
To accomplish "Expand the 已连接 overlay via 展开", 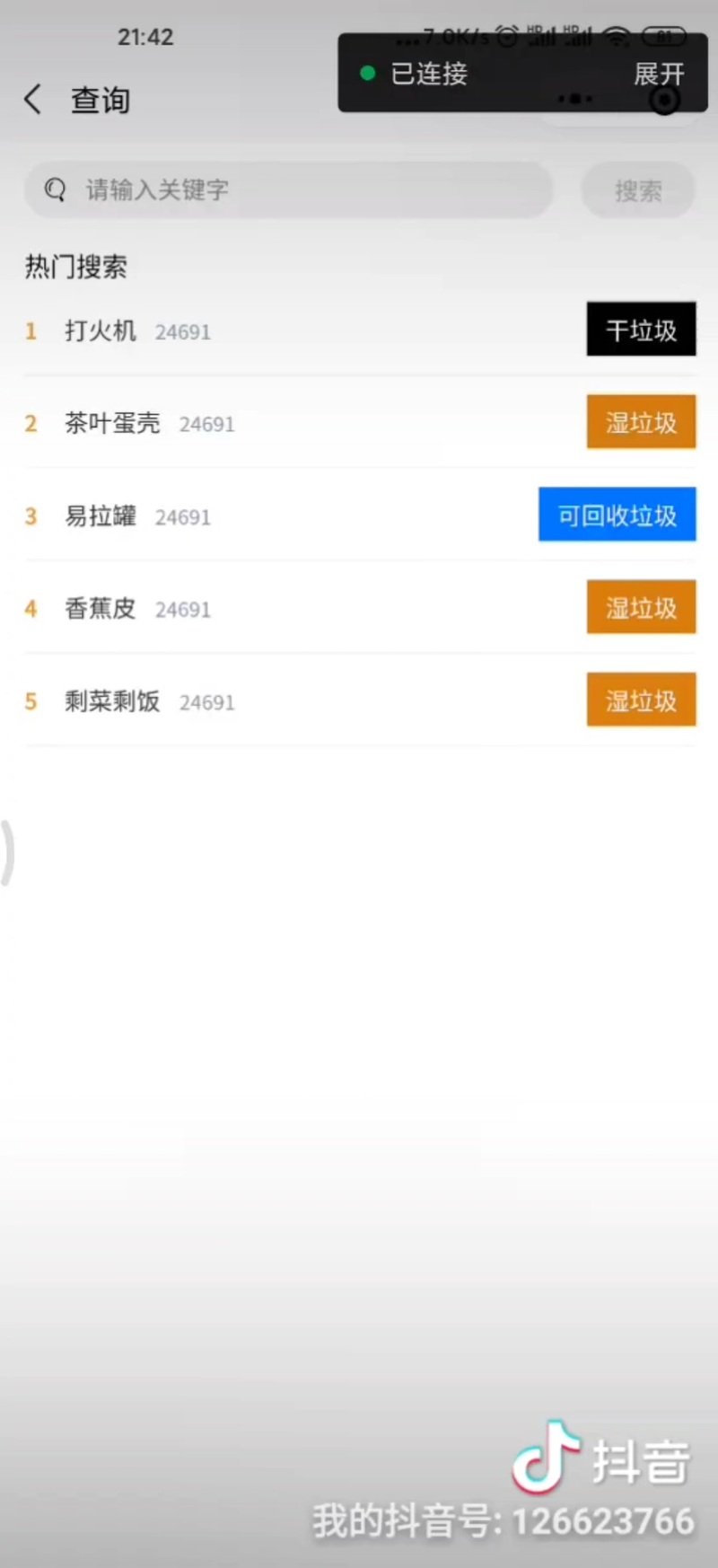I will pyautogui.click(x=659, y=74).
